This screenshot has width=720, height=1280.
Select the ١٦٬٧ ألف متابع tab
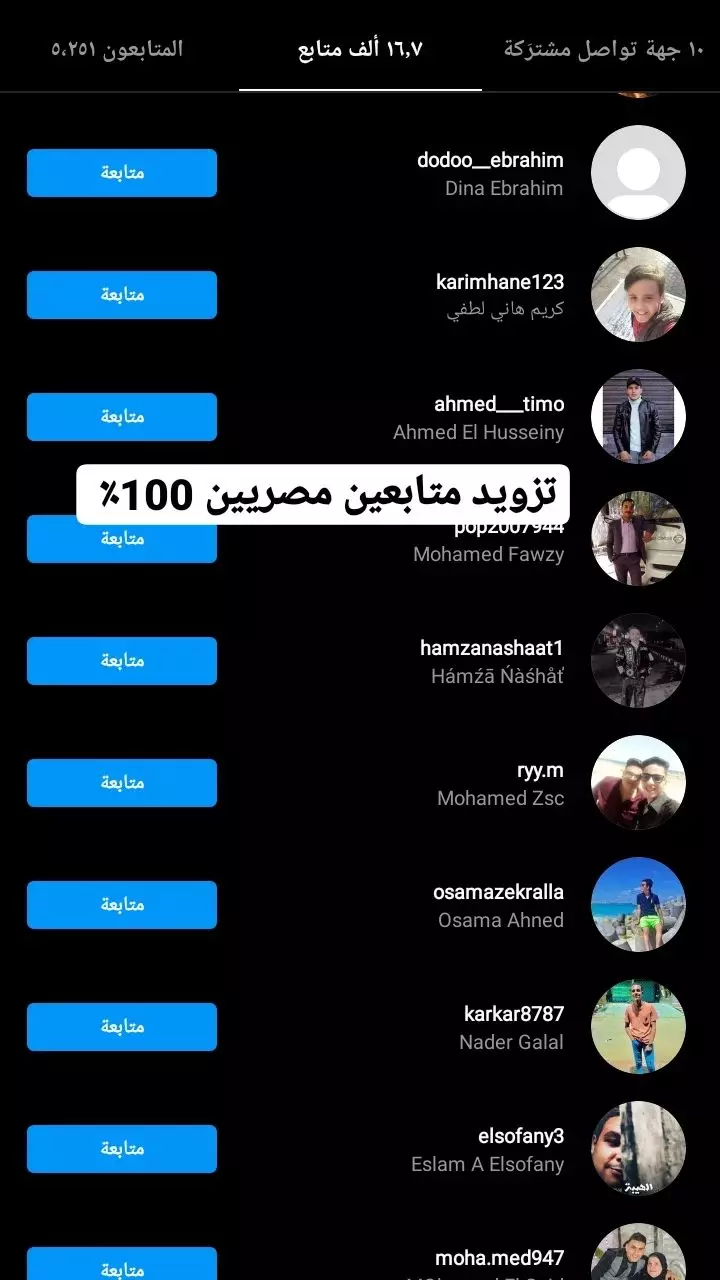pos(362,49)
